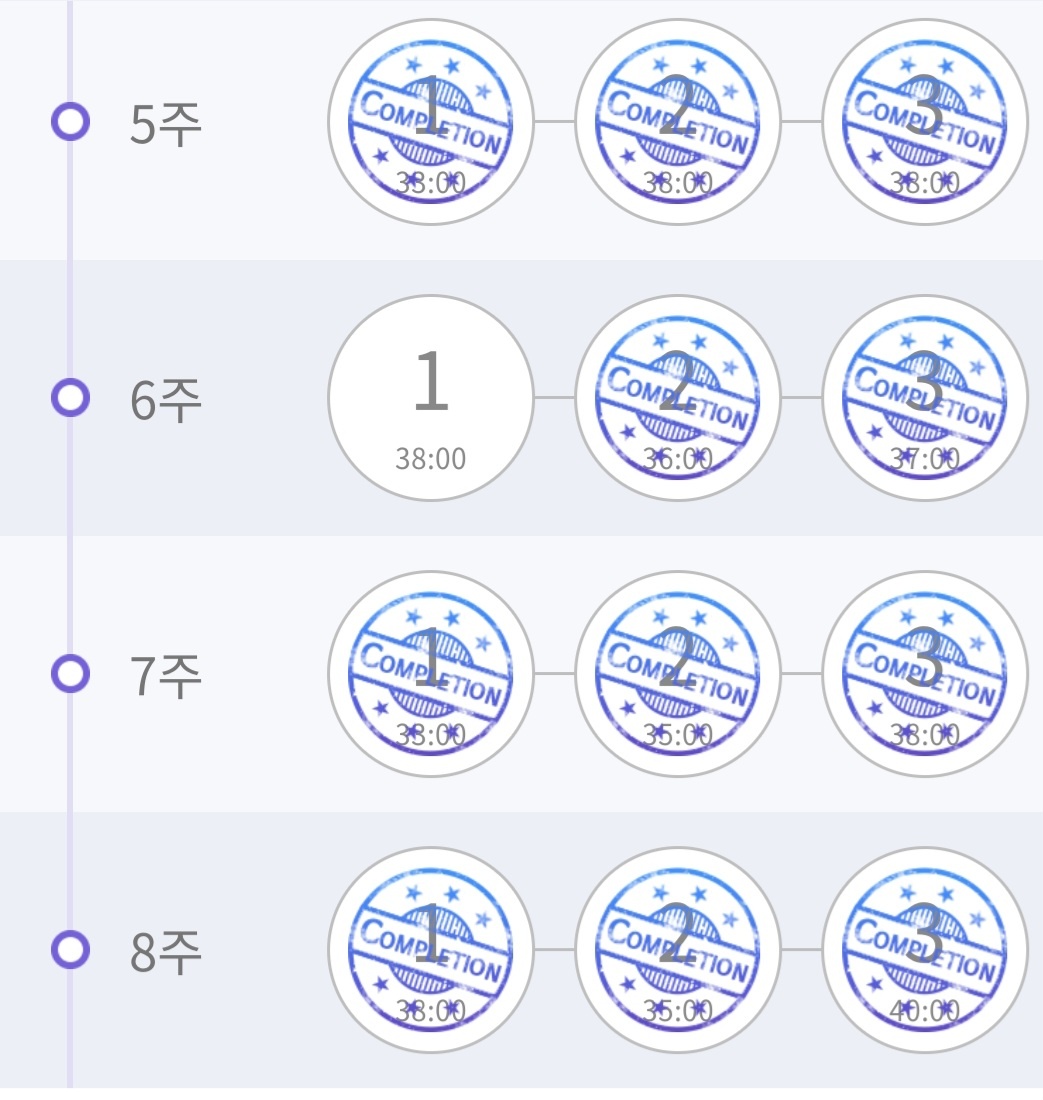Choose week 8 session 2

677,949
